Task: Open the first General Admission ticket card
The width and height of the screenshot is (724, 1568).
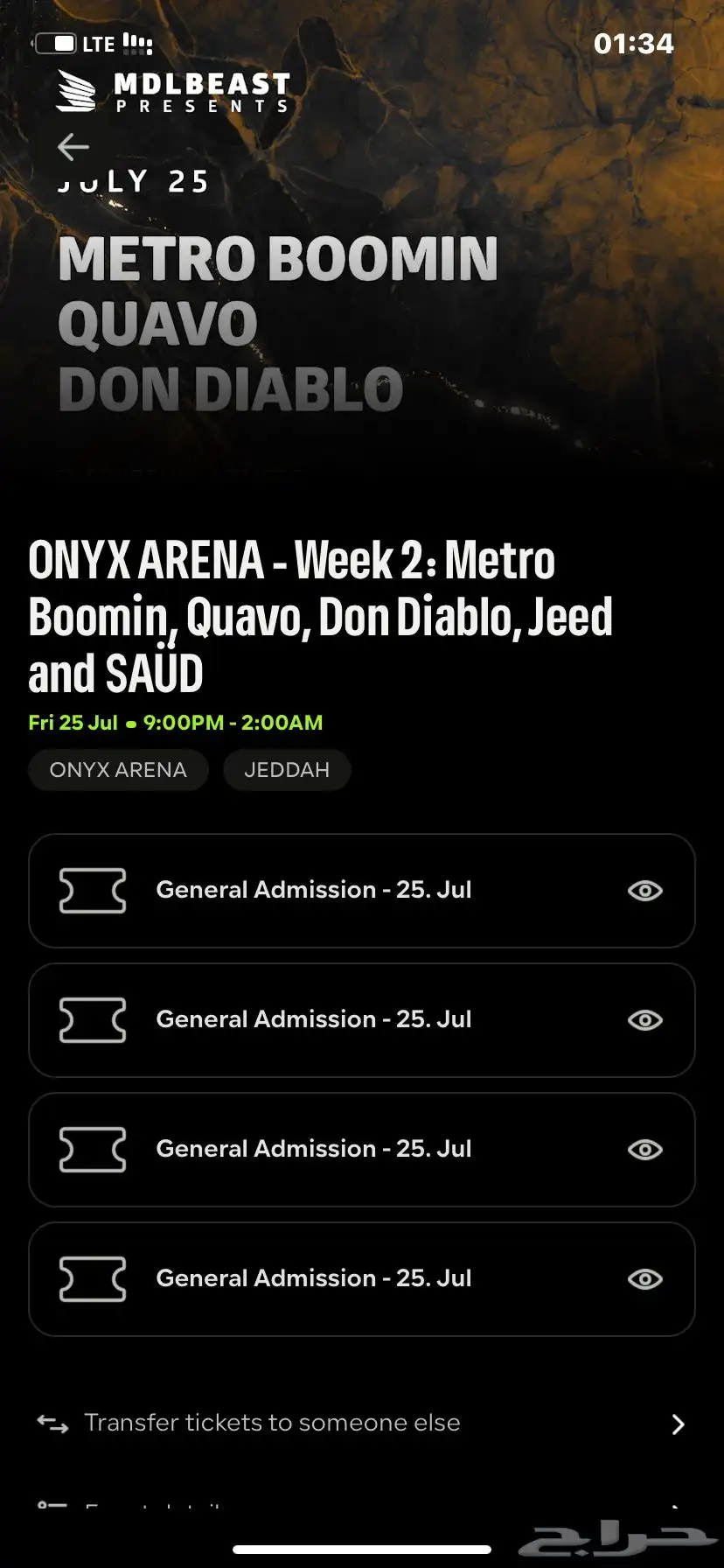Action: click(361, 891)
